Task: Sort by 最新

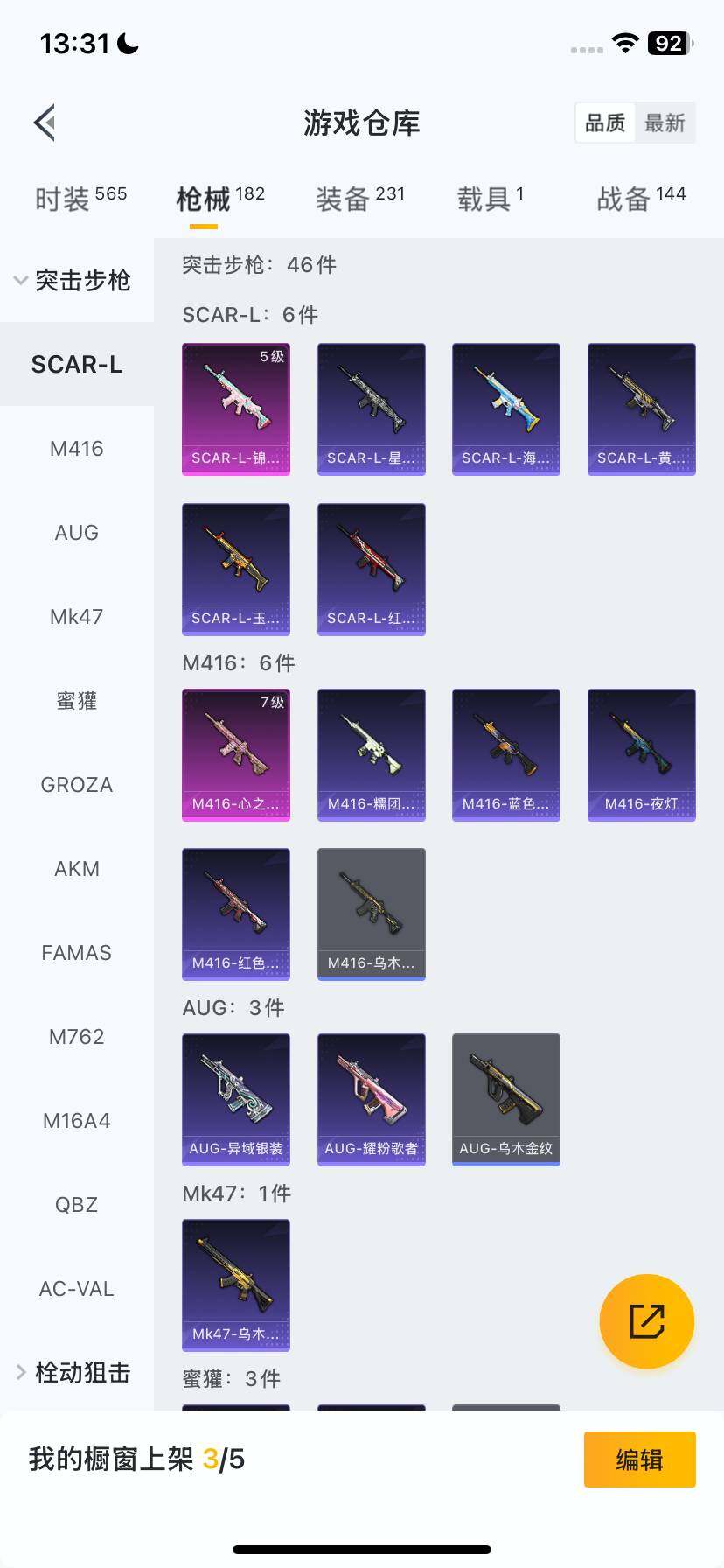Action: pyautogui.click(x=665, y=123)
